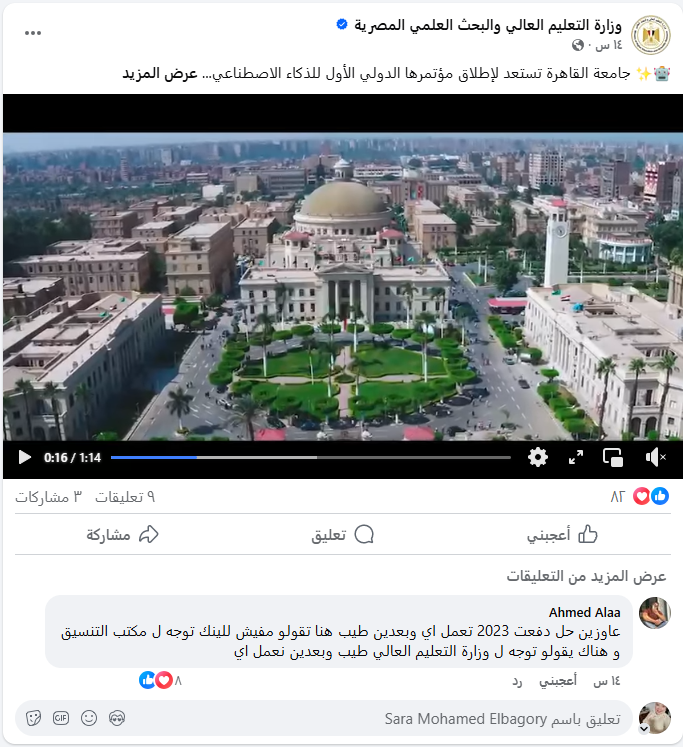Switch video to picture-in-picture mode
Image resolution: width=683 pixels, height=747 pixels.
click(x=613, y=457)
